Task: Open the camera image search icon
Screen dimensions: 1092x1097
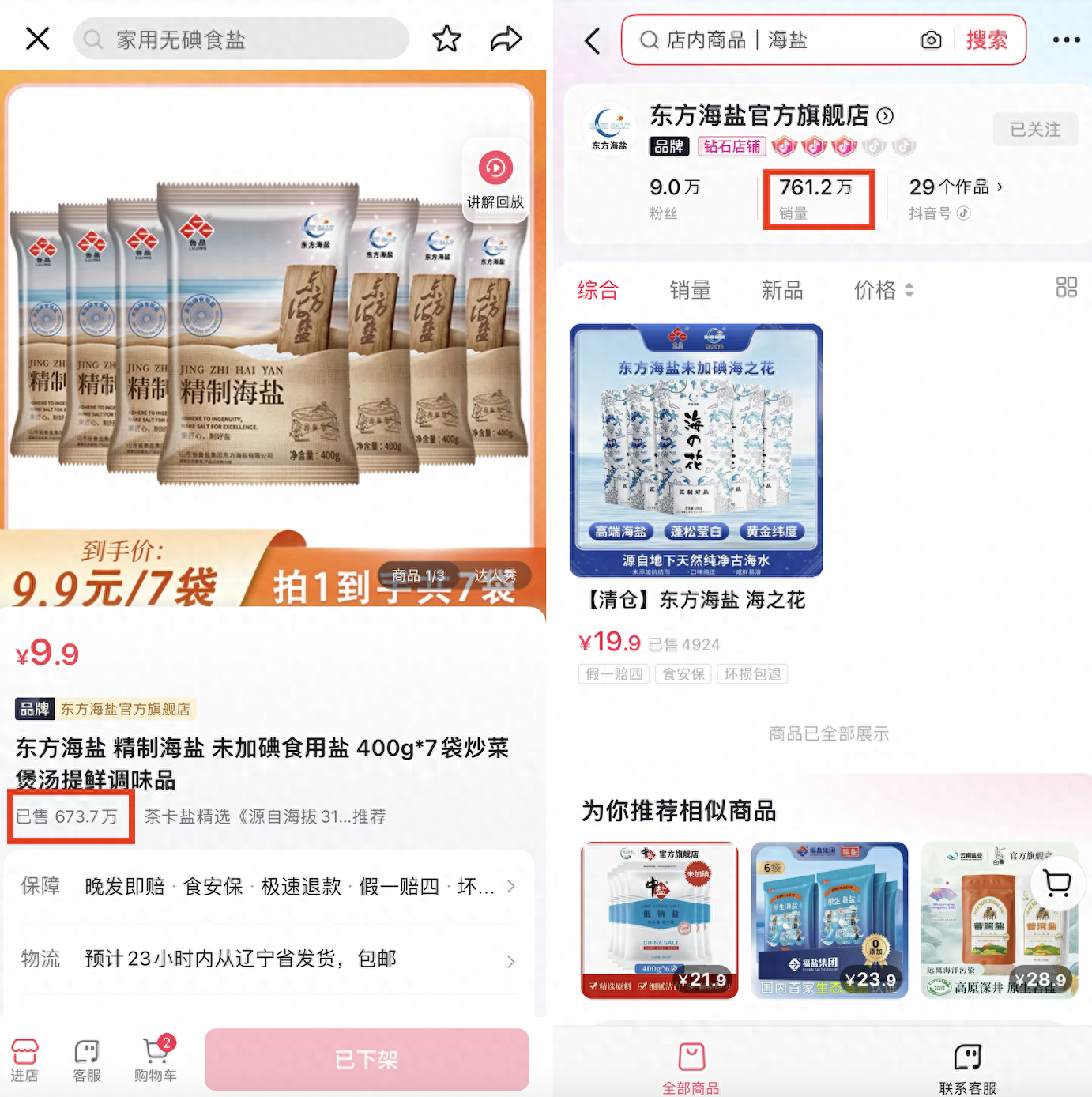Action: (931, 40)
